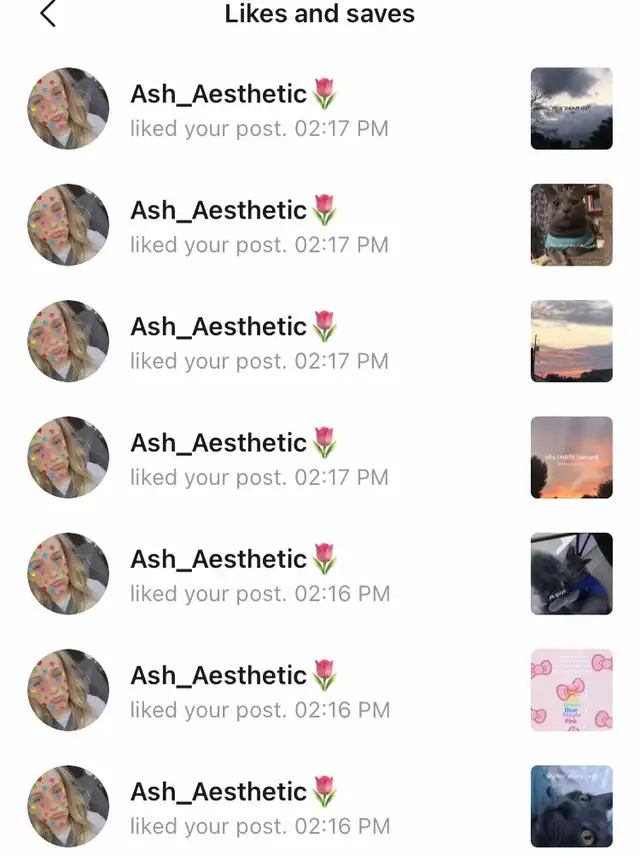This screenshot has height=856, width=640.
Task: Go back from Likes and saves
Action: tap(47, 14)
